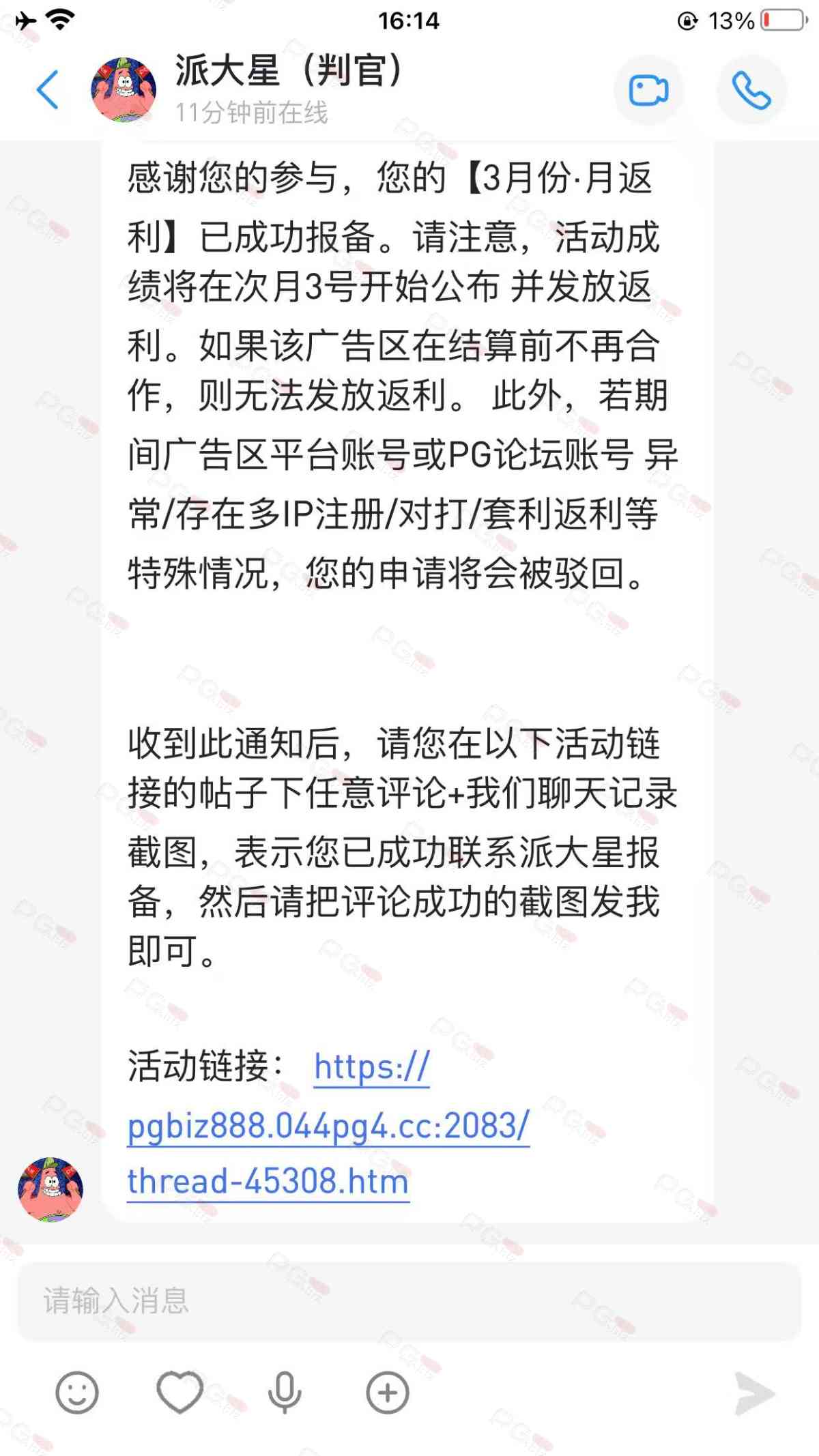The image size is (819, 1456).
Task: Open the plus attachment menu
Action: coord(388,1393)
